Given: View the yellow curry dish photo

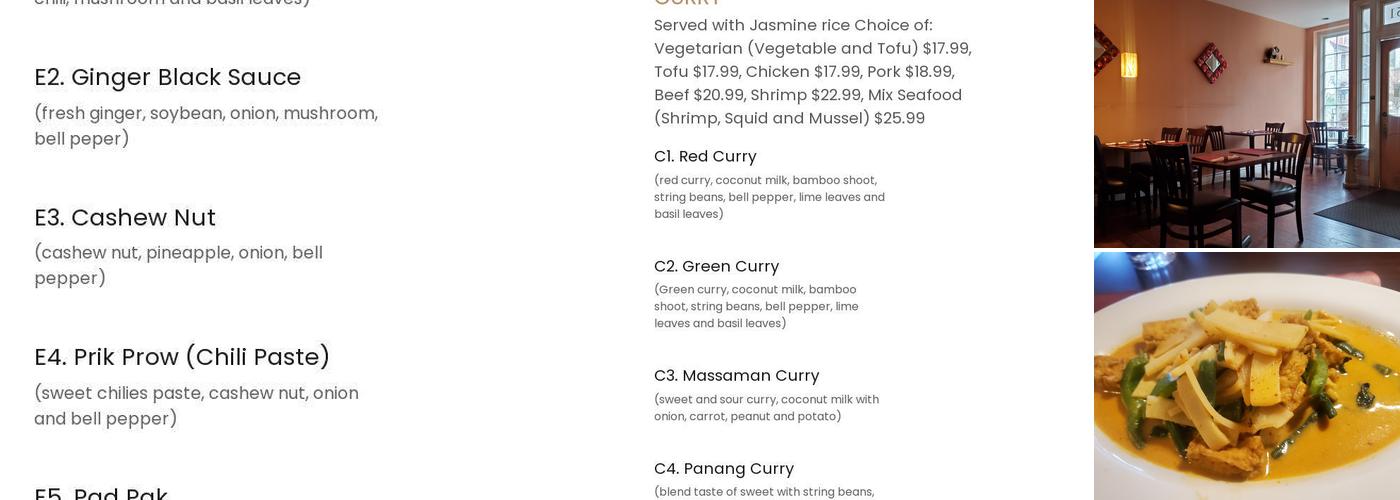Looking at the screenshot, I should [1246, 376].
